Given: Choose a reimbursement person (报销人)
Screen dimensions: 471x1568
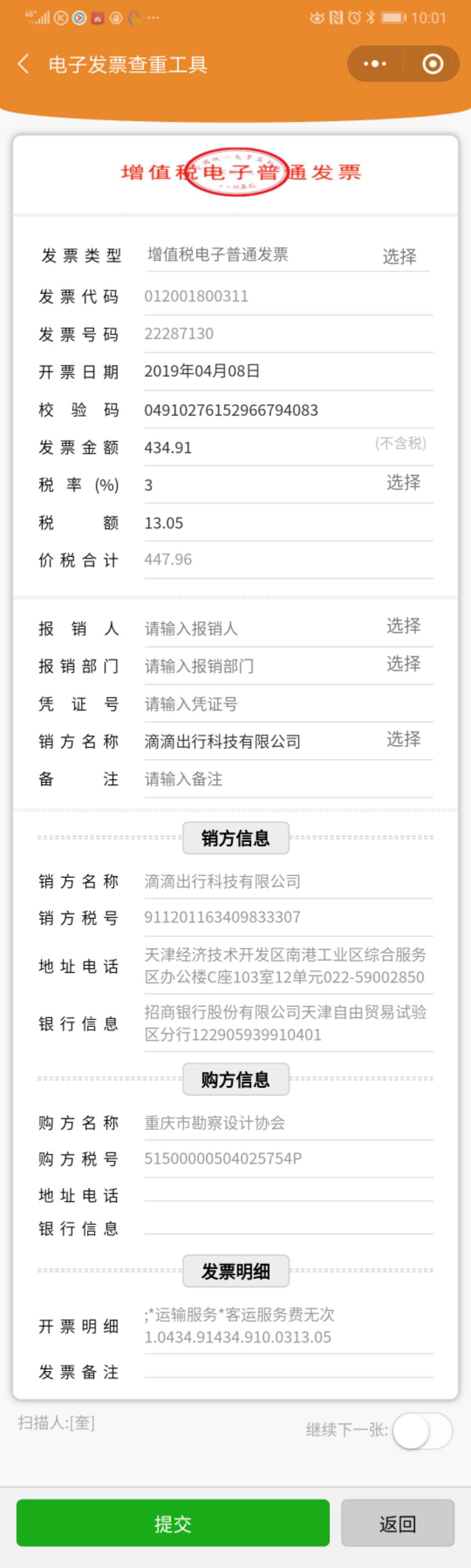Looking at the screenshot, I should (x=403, y=626).
